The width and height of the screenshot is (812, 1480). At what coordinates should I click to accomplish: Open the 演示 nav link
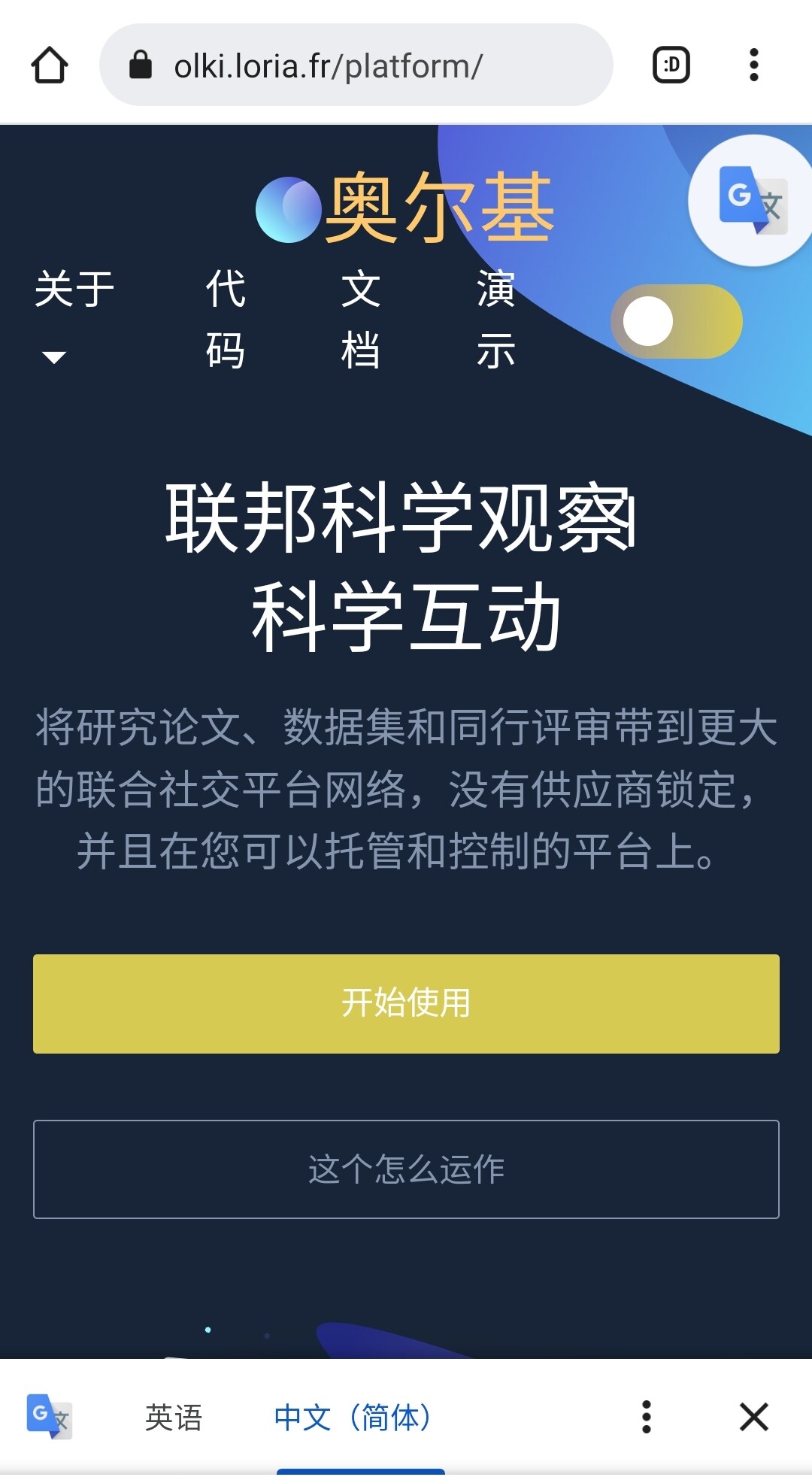point(496,319)
